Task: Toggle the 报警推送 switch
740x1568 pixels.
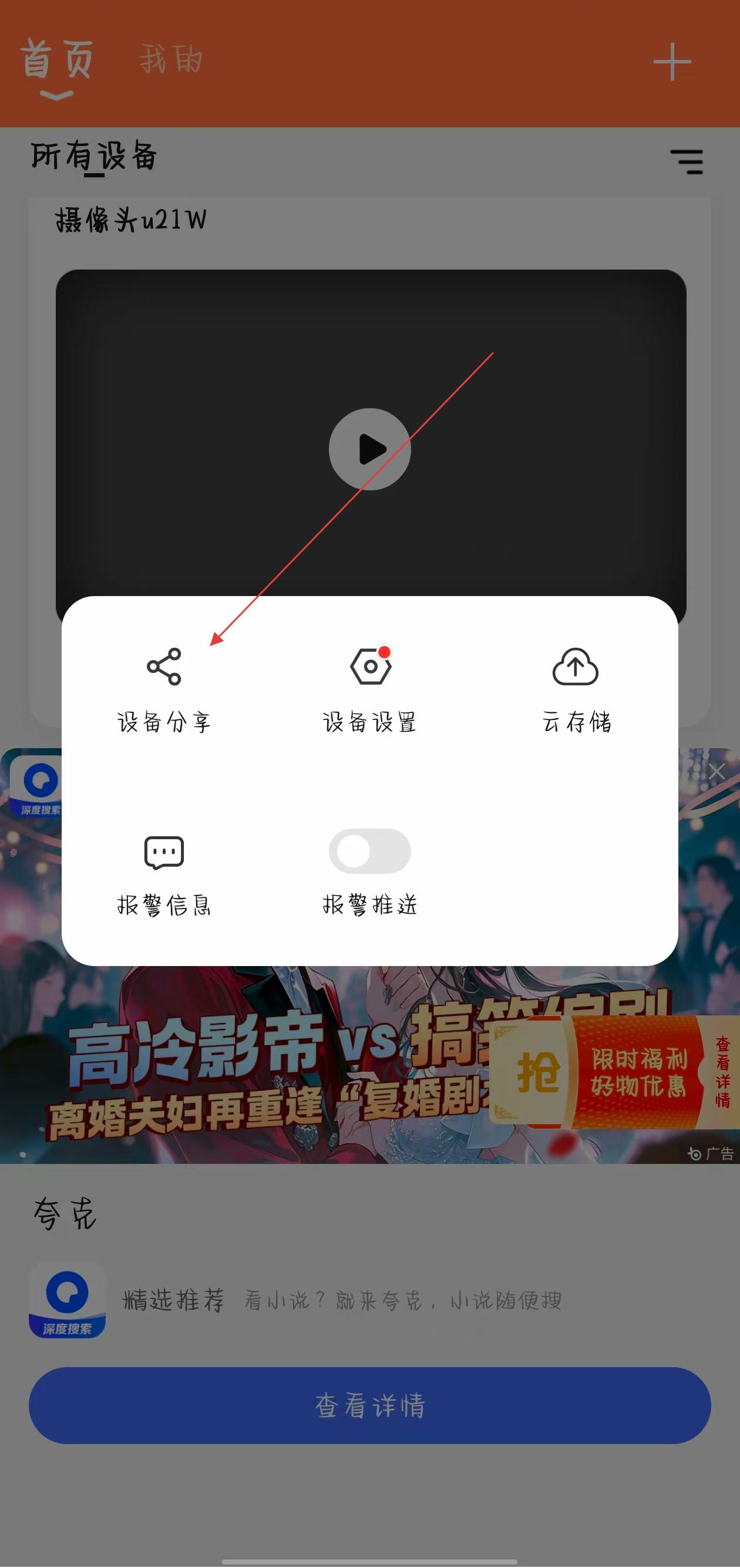Action: [370, 851]
